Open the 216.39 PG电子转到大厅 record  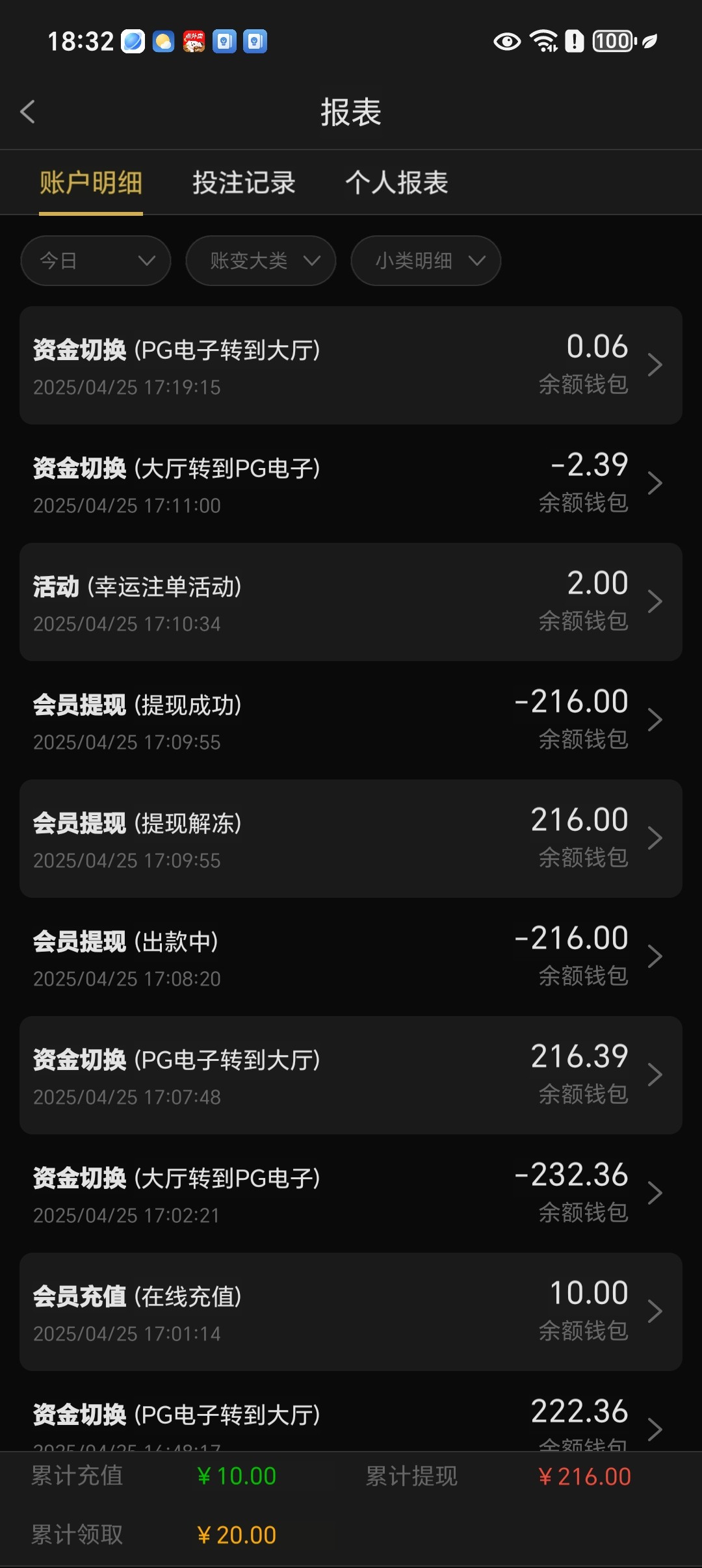tap(351, 1075)
